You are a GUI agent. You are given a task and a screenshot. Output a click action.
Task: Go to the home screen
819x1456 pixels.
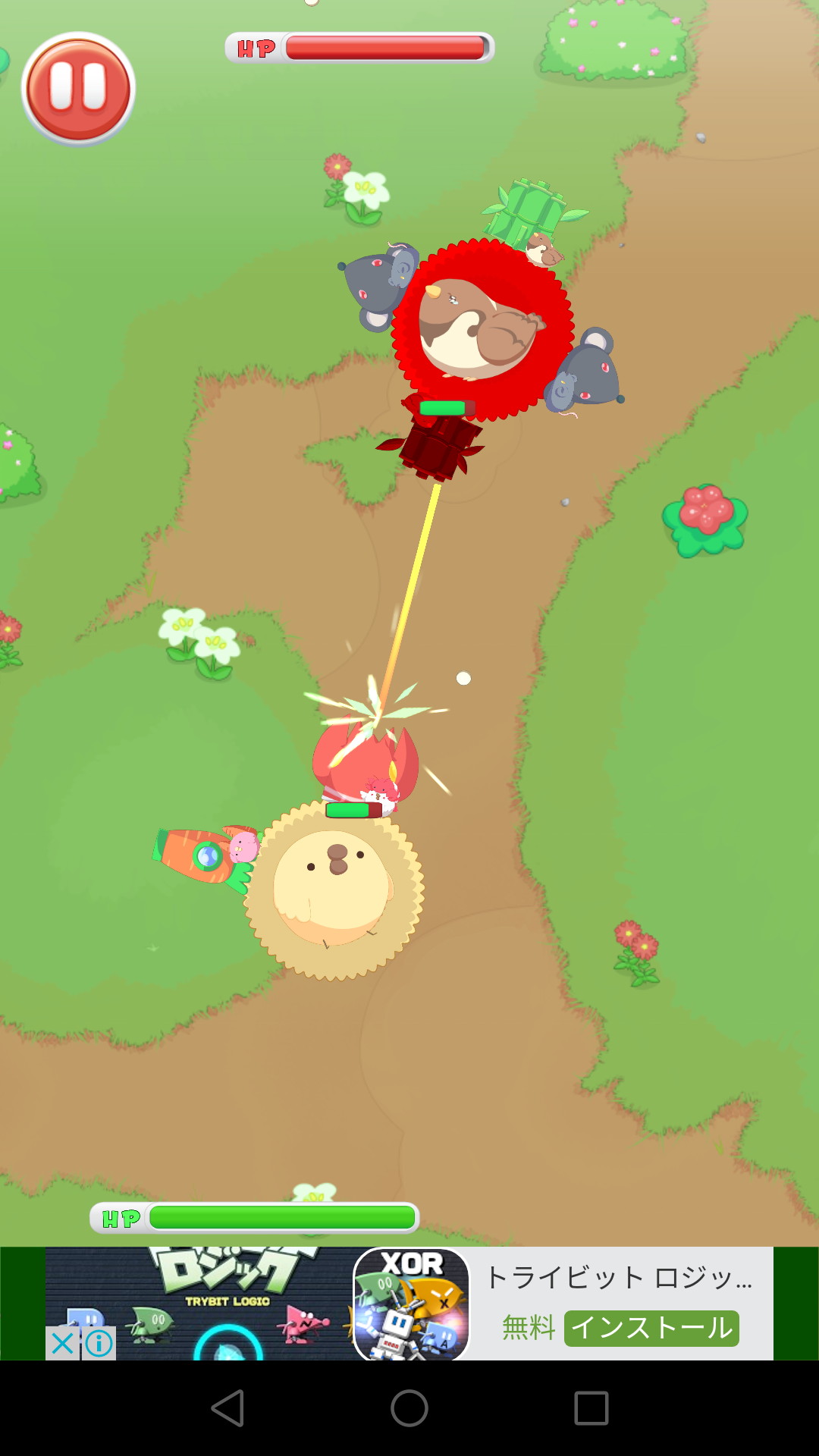(409, 1408)
